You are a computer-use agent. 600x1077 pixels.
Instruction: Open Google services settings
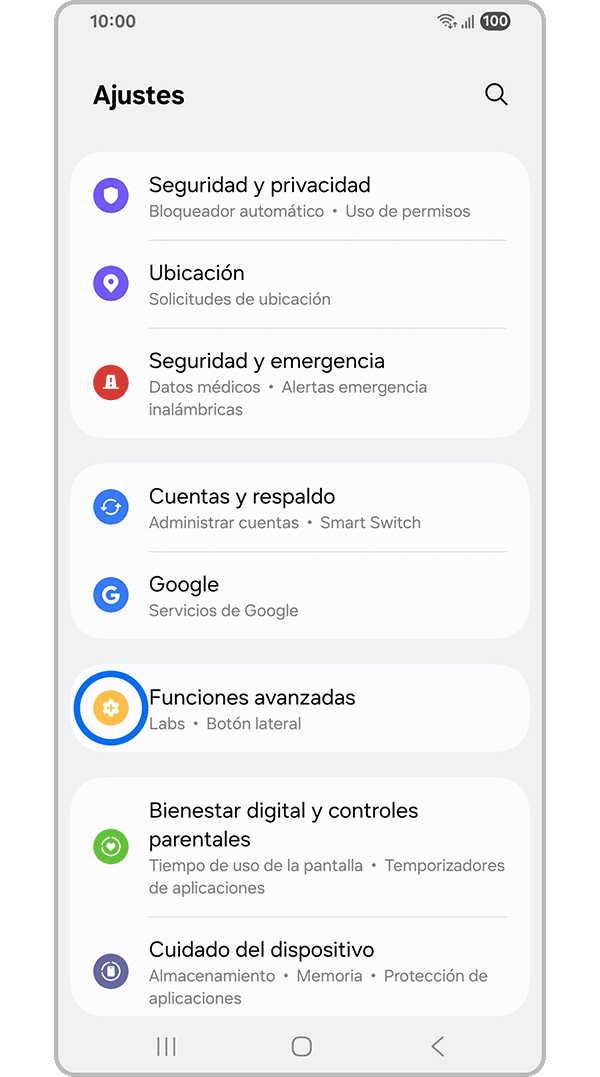click(300, 596)
